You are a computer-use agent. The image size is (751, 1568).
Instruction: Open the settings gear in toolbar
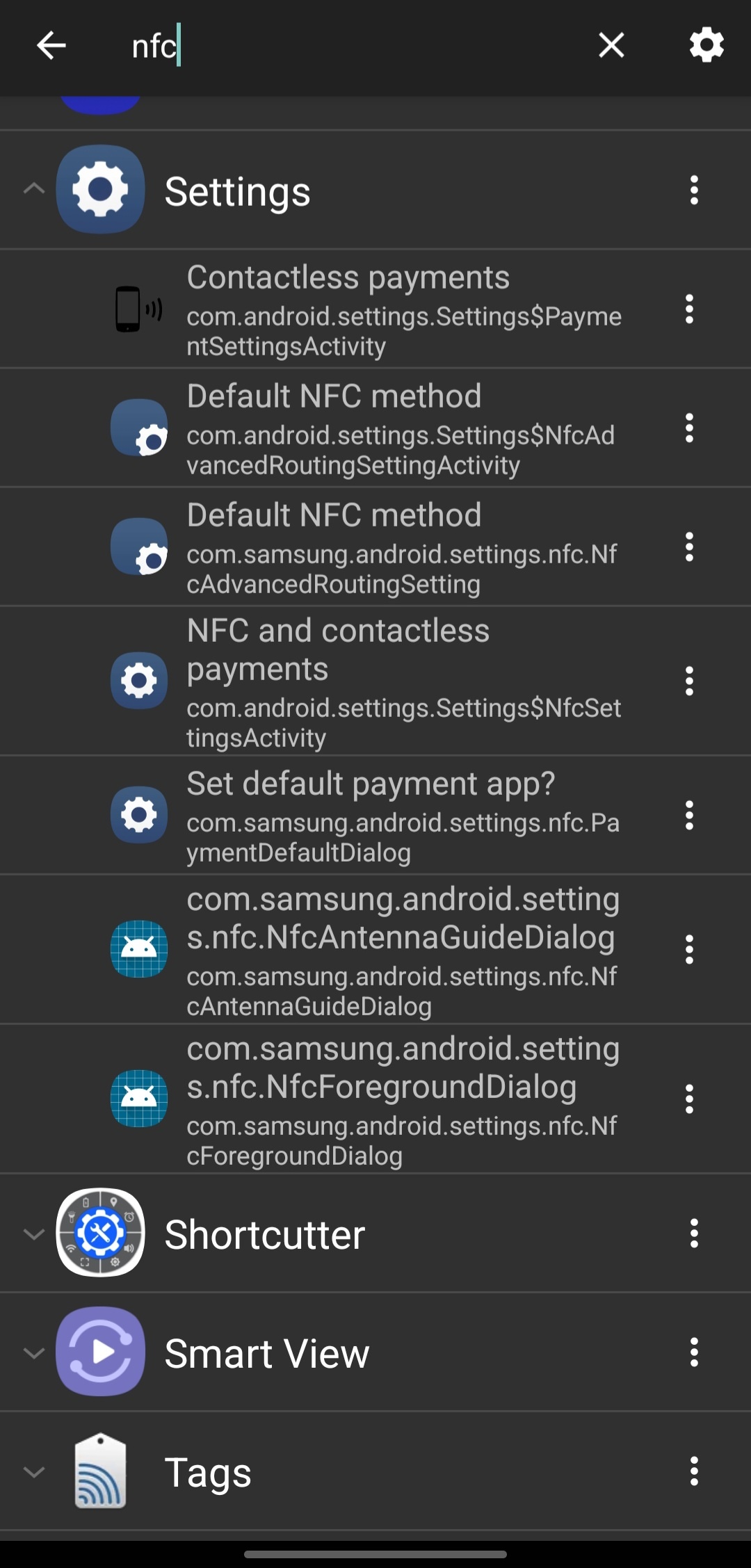706,46
